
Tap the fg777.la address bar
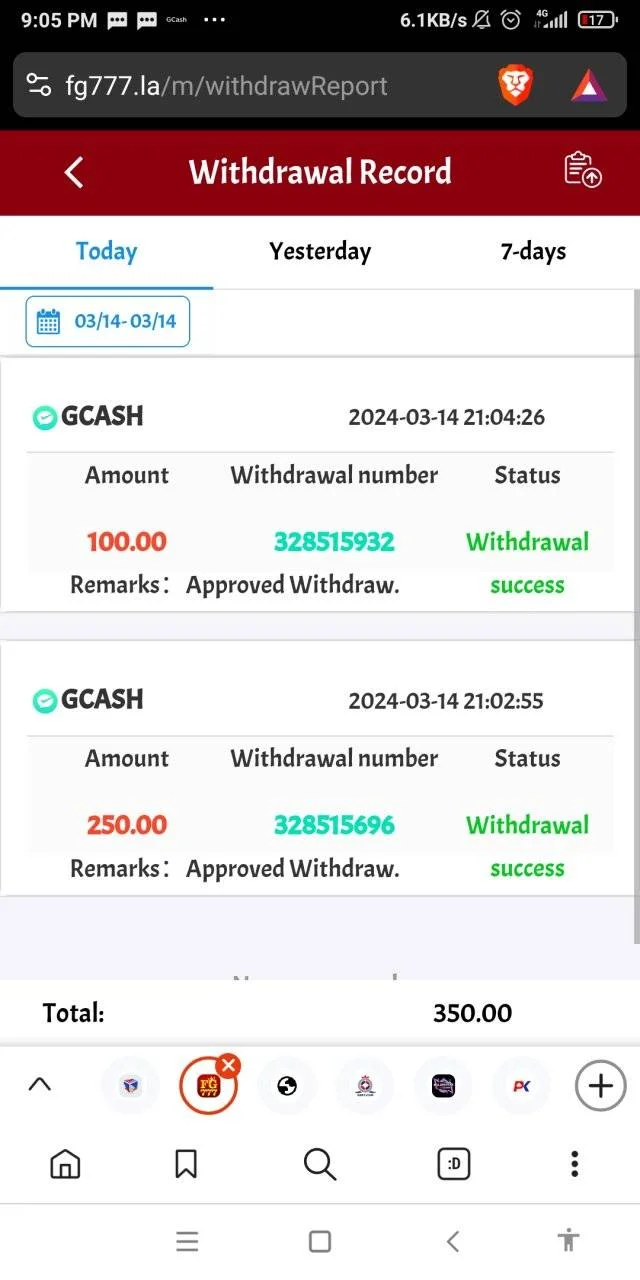click(250, 86)
